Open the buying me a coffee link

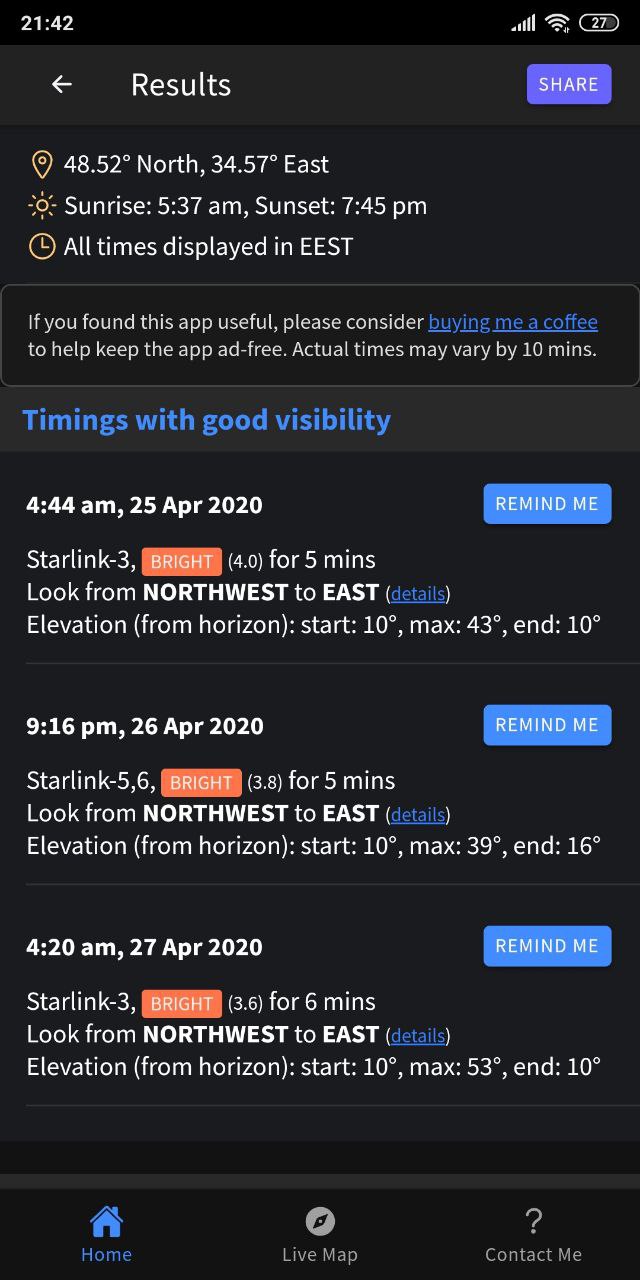tap(513, 322)
